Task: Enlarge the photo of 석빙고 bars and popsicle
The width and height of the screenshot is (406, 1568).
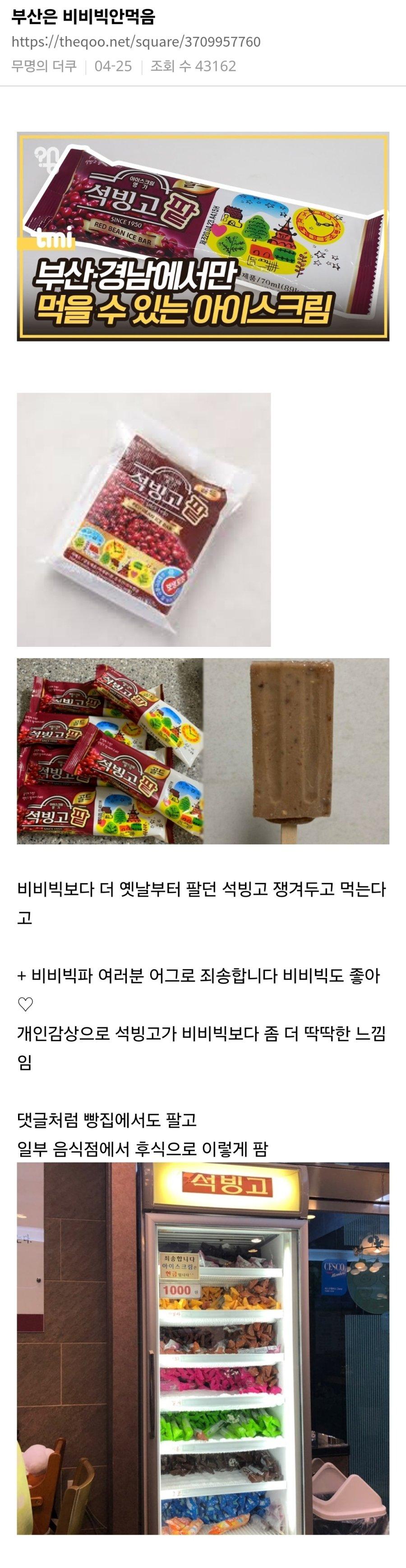Action: coord(203,751)
